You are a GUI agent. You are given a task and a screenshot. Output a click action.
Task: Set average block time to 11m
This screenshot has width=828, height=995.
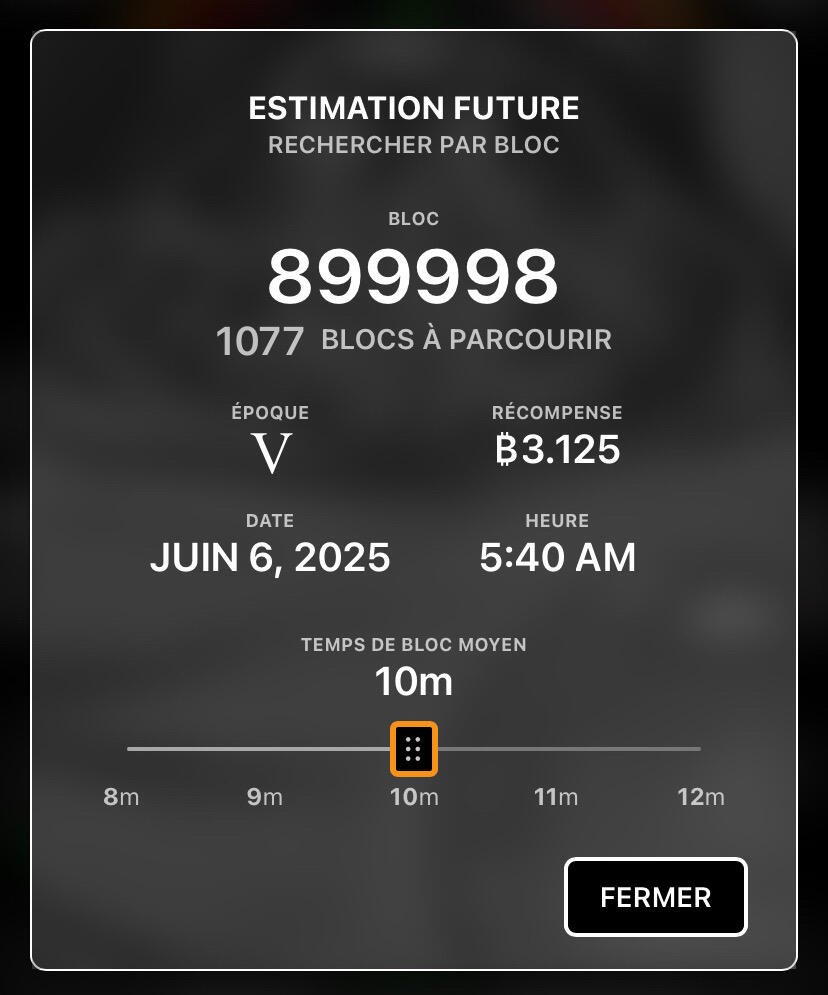pos(556,797)
